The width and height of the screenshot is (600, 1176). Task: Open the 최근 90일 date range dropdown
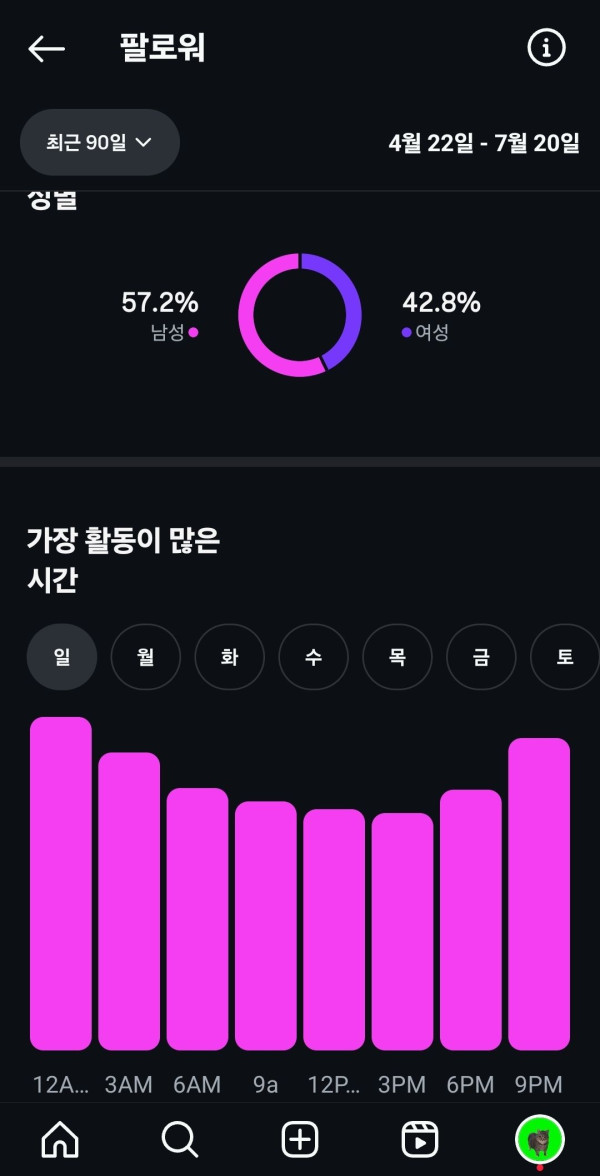point(100,142)
